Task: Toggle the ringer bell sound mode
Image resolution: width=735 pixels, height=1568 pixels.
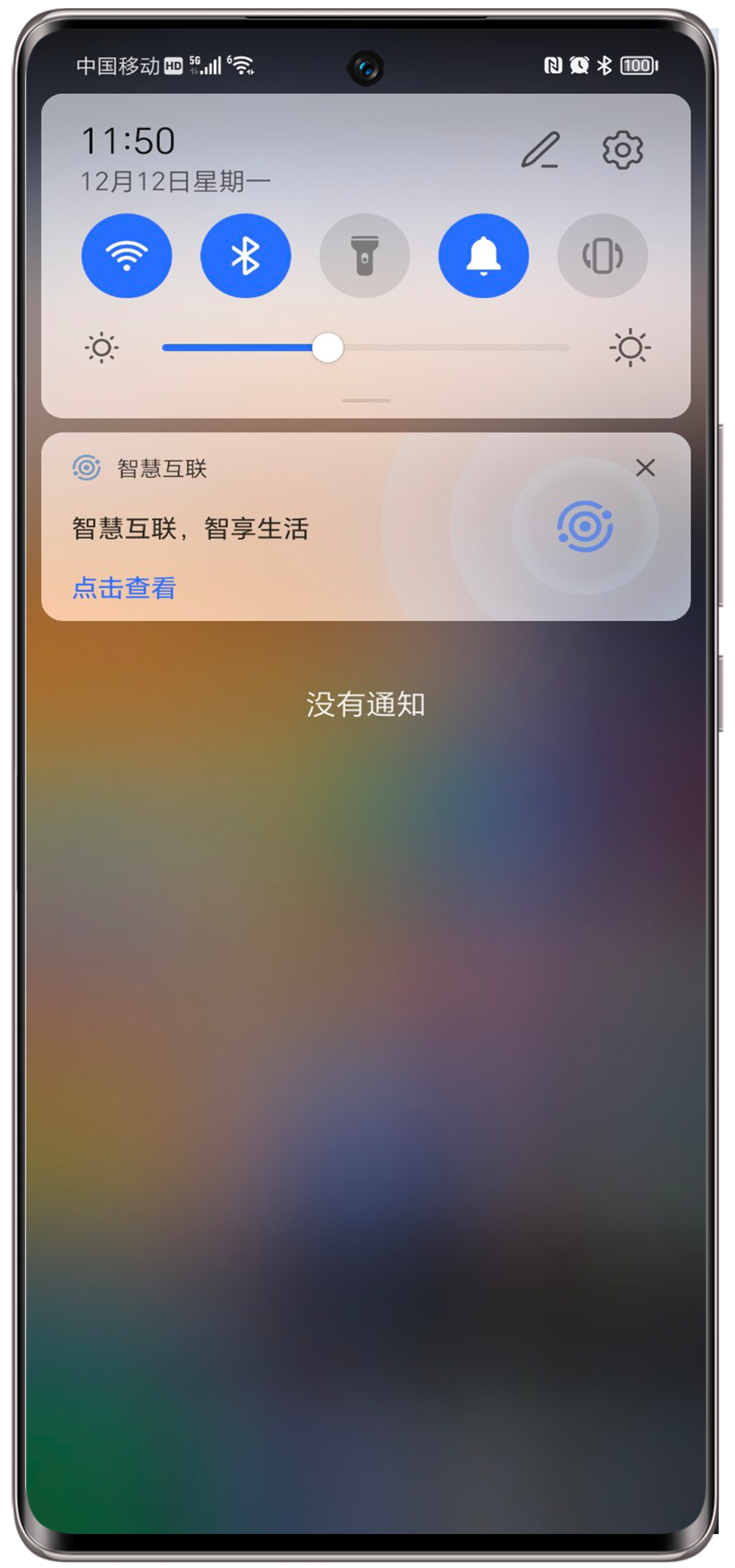Action: pyautogui.click(x=483, y=256)
